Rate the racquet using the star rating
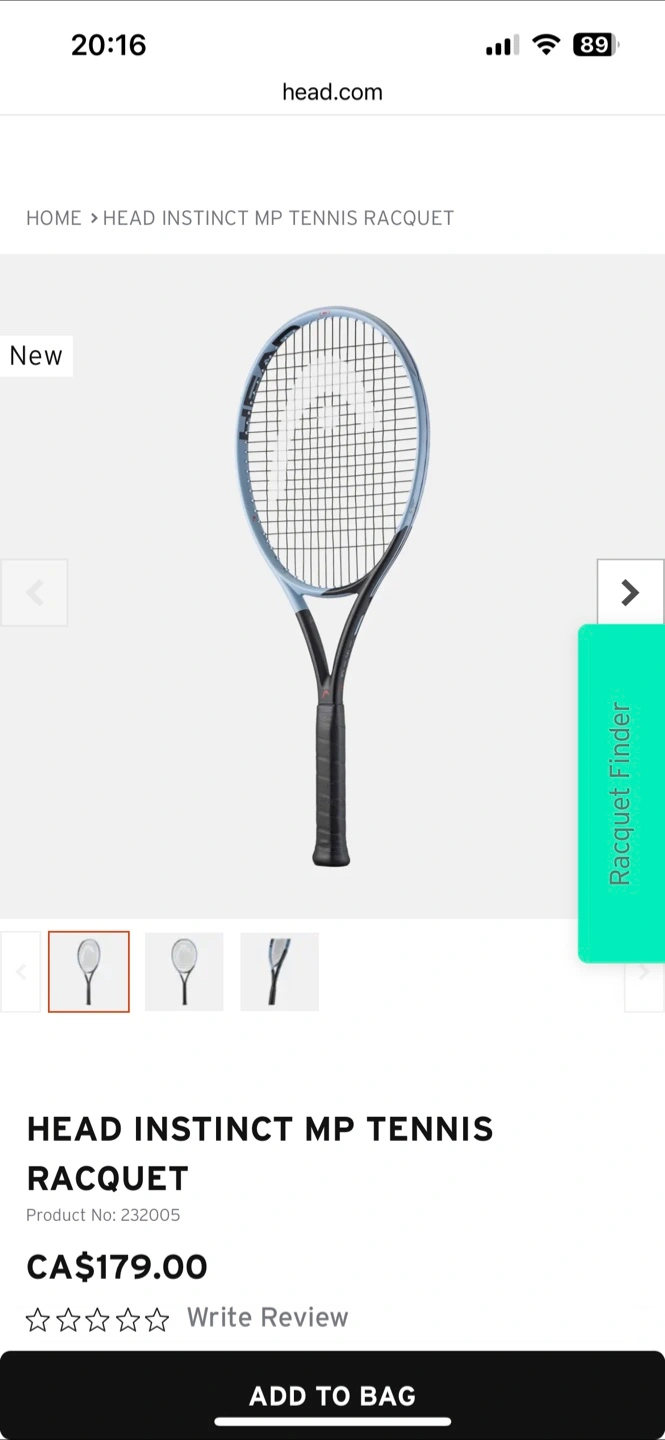 coord(98,1320)
